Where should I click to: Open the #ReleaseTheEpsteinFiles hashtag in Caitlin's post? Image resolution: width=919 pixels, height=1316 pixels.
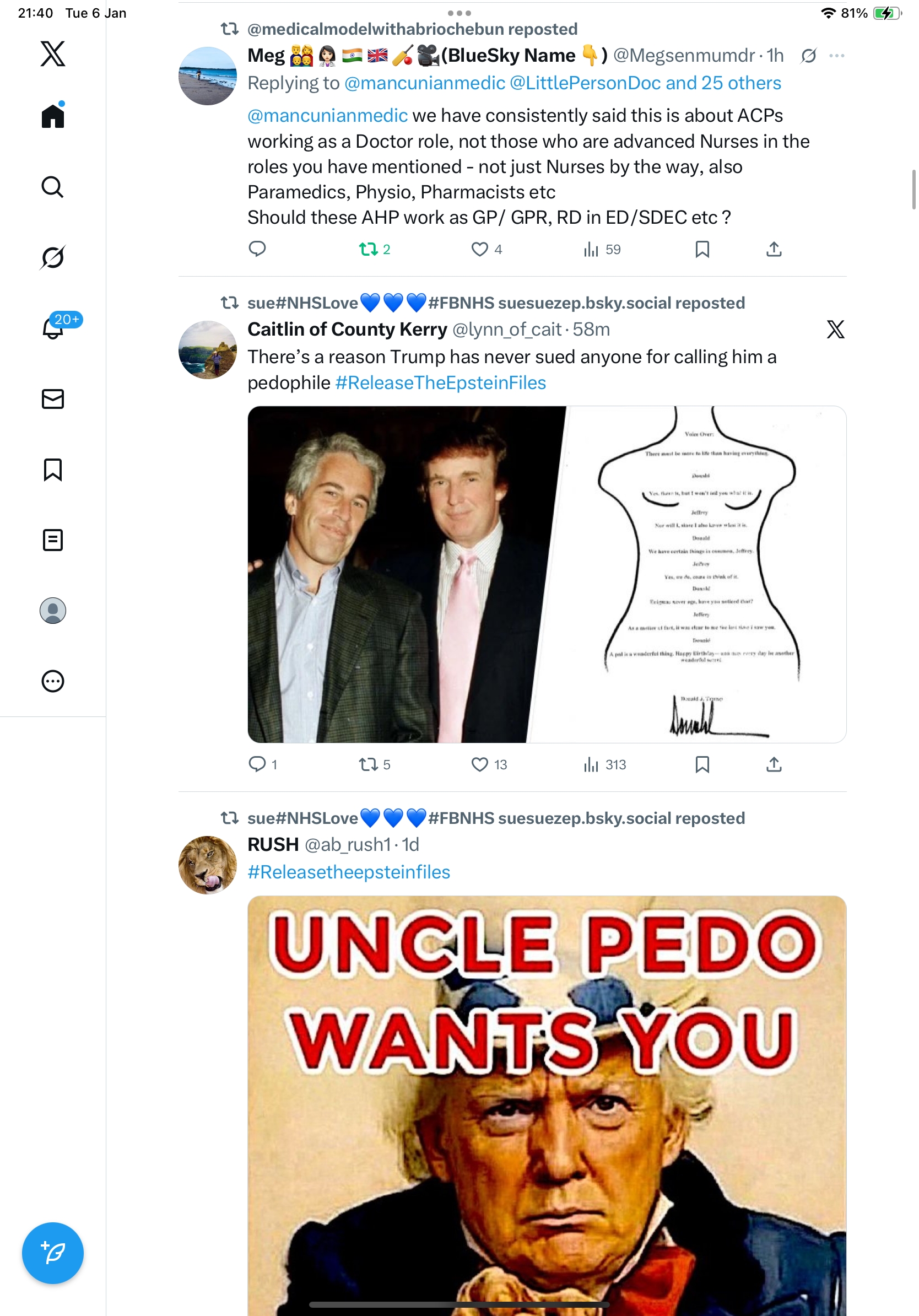tap(440, 383)
